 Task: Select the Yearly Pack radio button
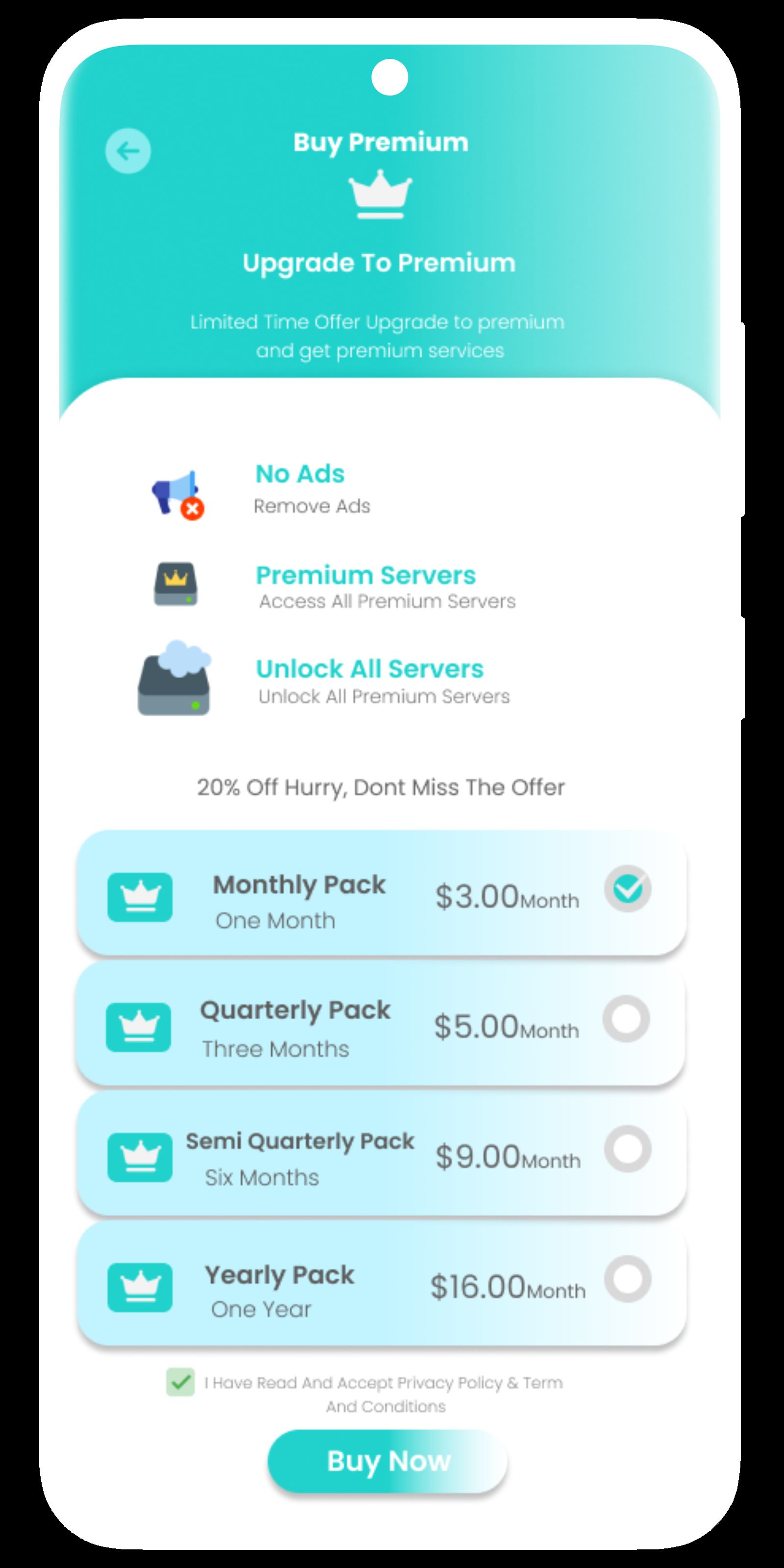pyautogui.click(x=628, y=1279)
